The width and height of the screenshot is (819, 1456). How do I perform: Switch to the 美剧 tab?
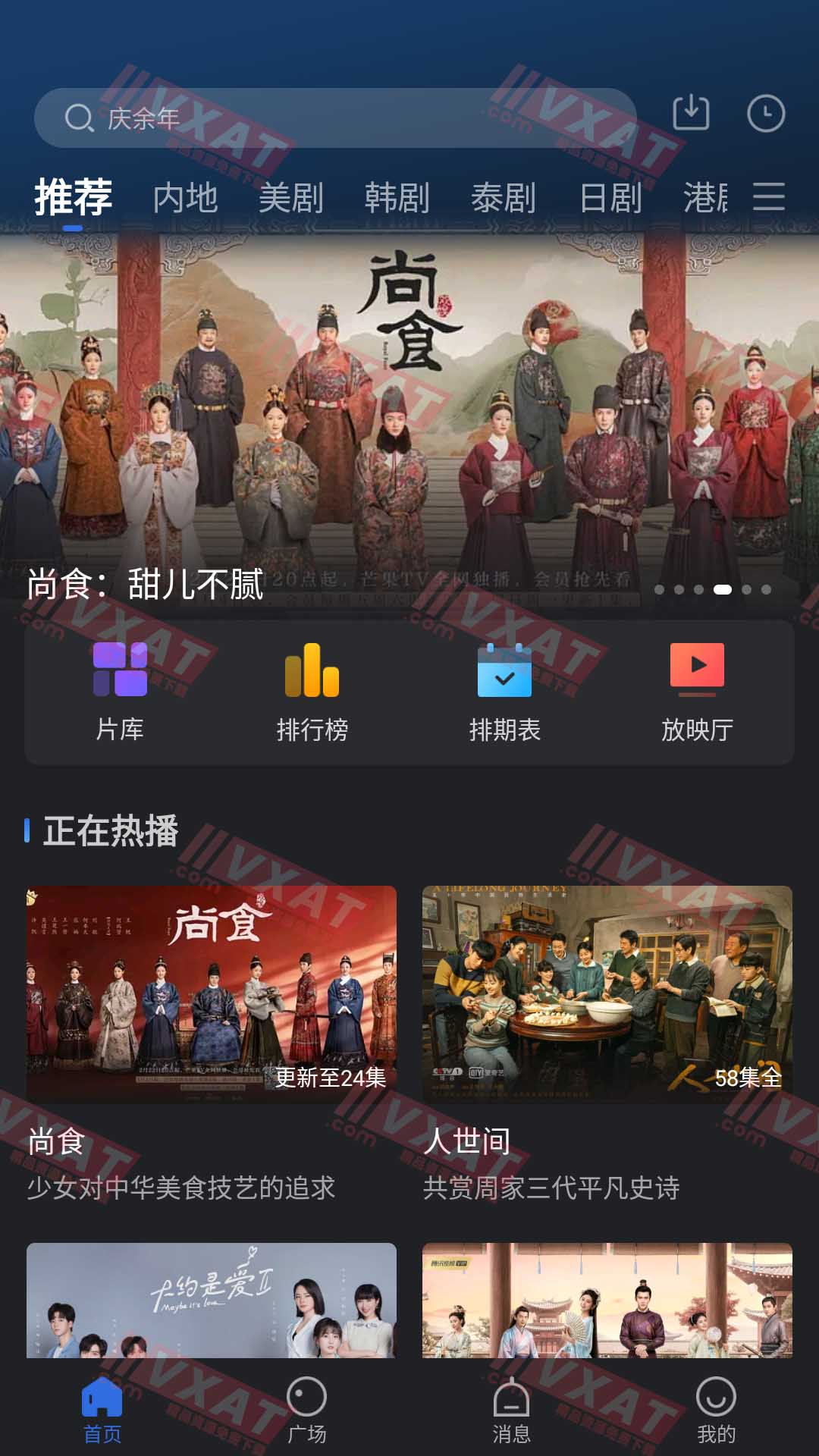pyautogui.click(x=290, y=197)
